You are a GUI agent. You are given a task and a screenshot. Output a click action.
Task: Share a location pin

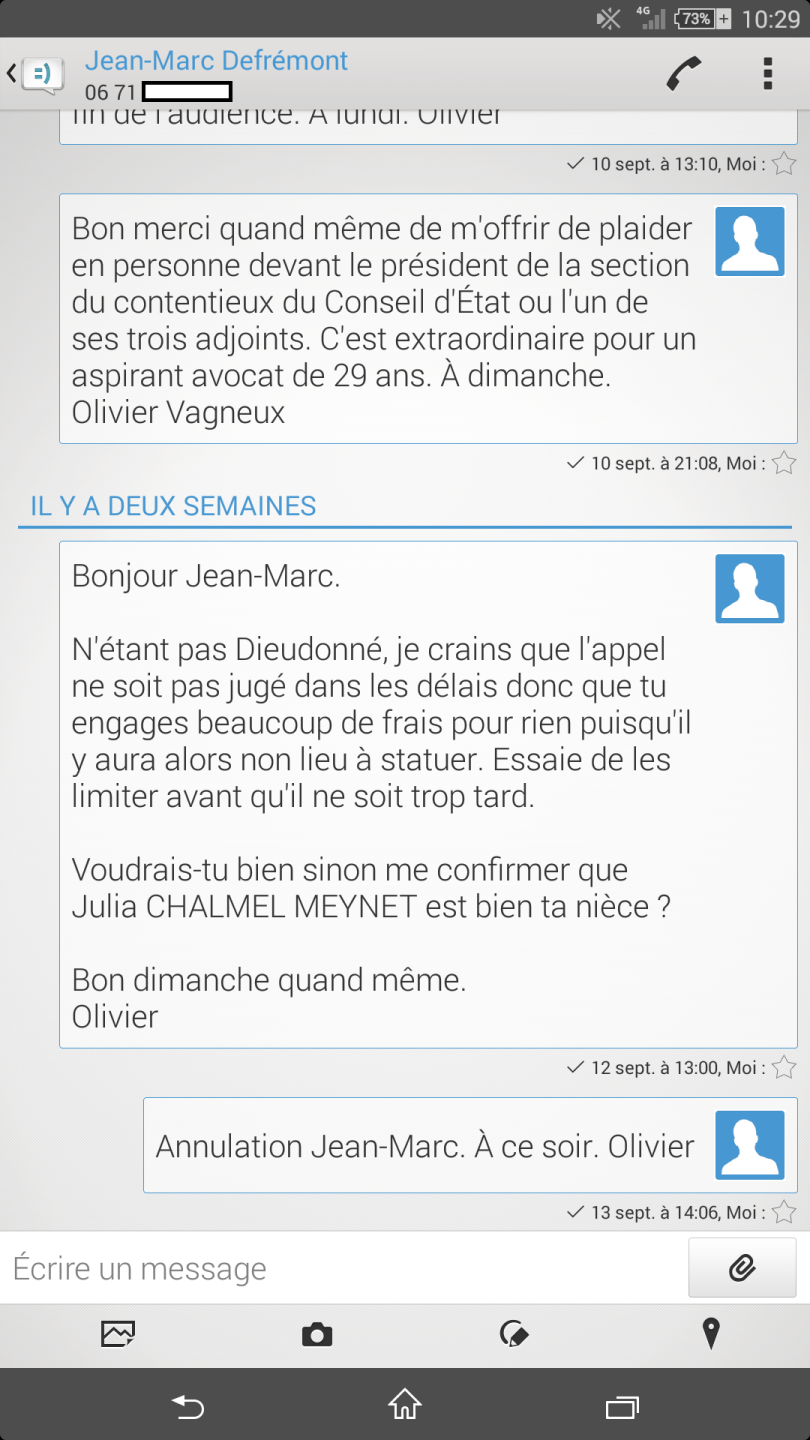coord(711,1334)
